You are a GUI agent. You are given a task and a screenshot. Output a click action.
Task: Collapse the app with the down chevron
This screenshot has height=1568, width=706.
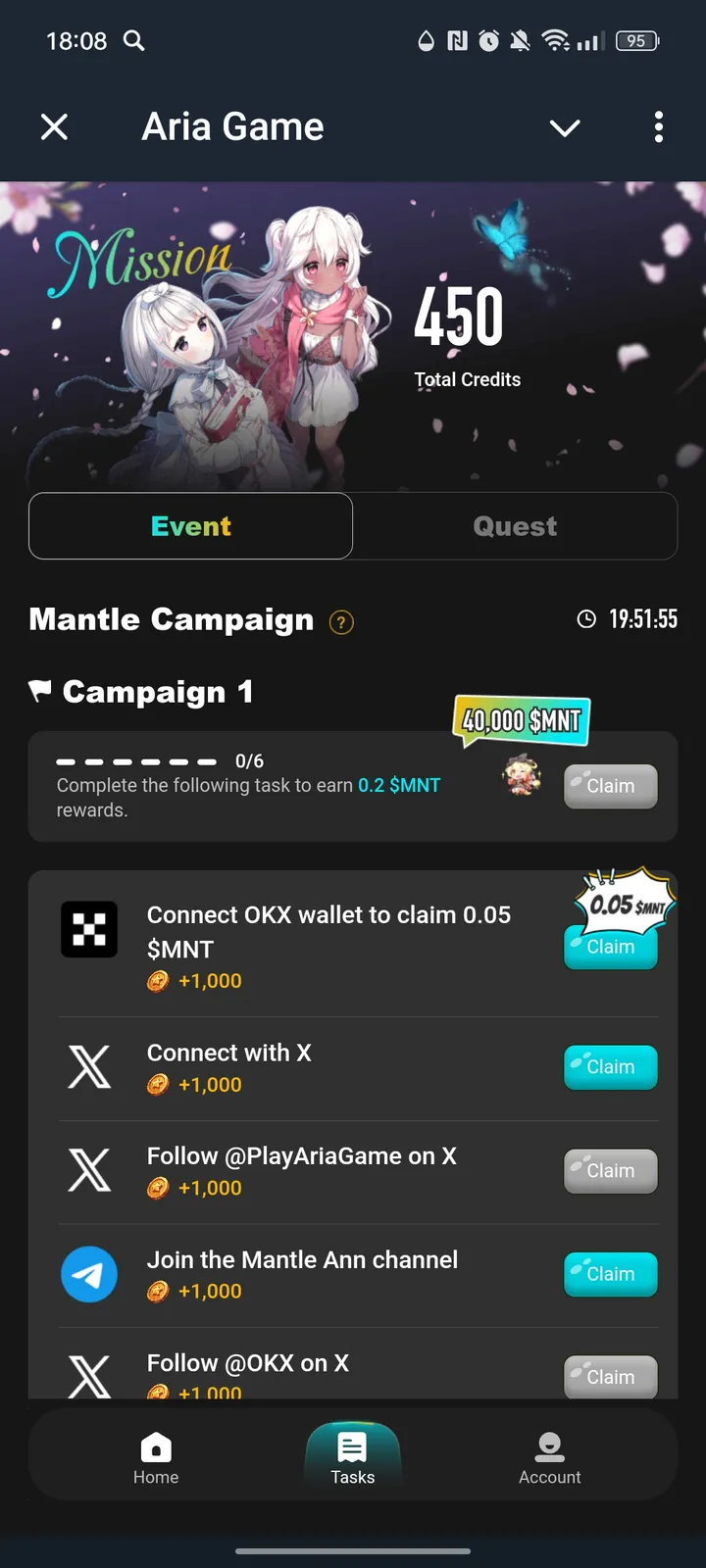(565, 127)
